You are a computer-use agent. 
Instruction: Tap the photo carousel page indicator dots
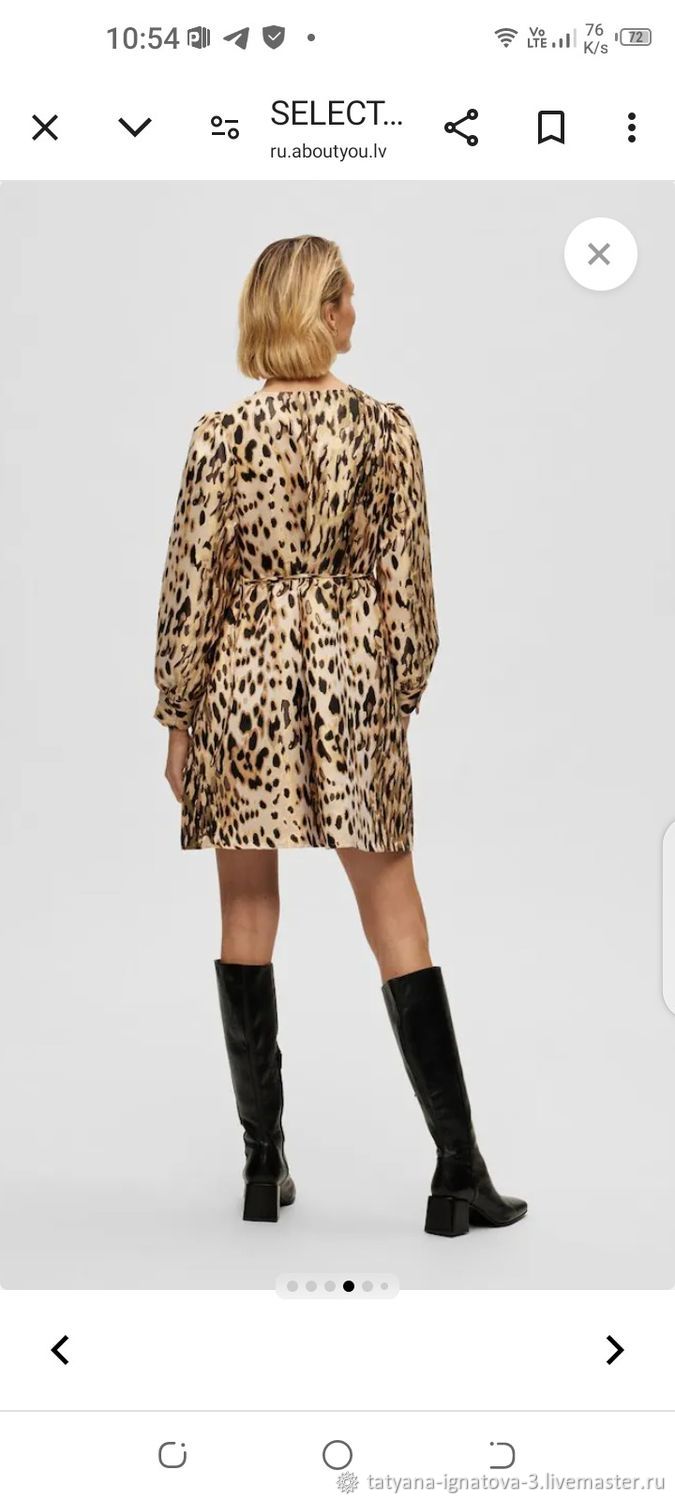click(x=338, y=1286)
